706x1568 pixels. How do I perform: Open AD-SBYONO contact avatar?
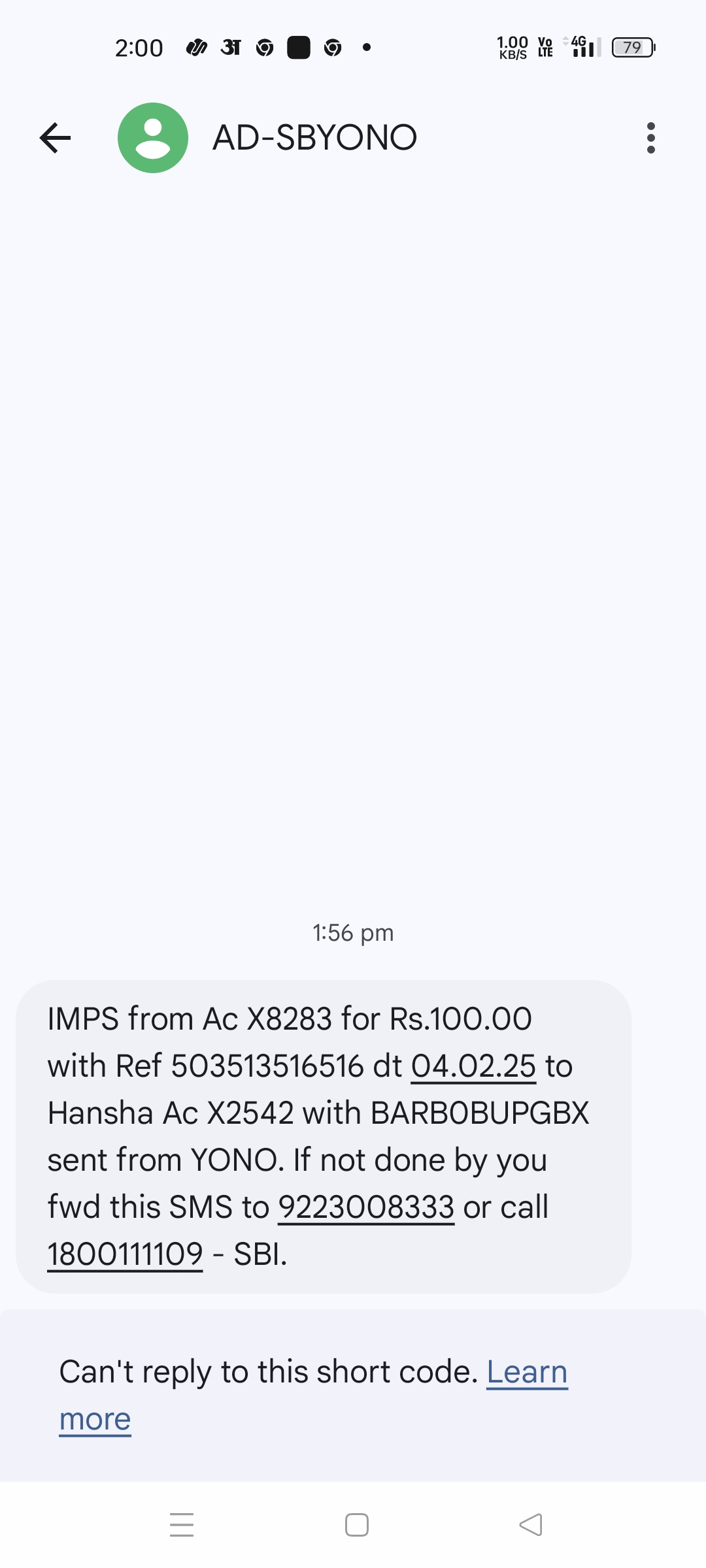click(x=153, y=138)
